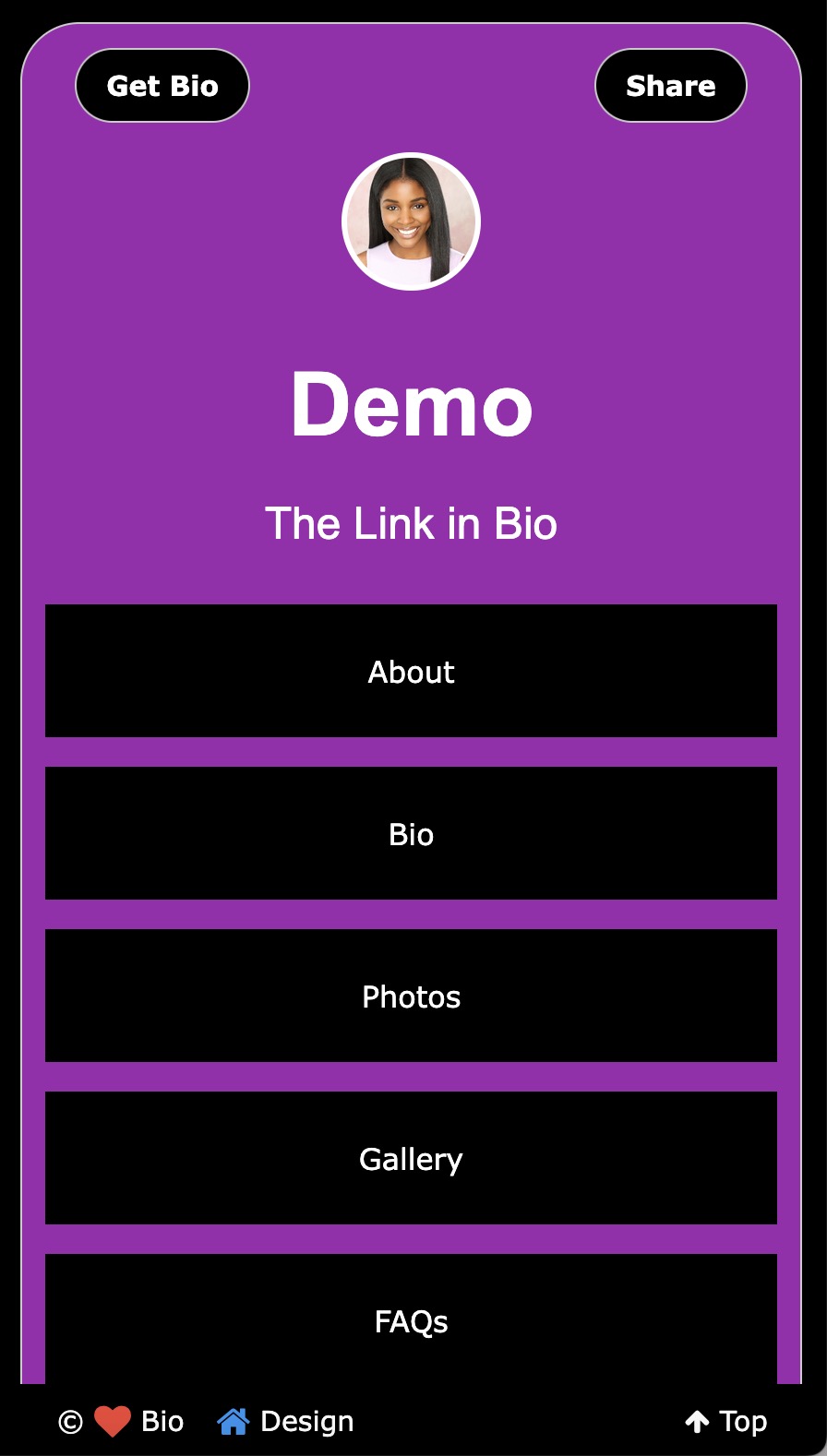Click Bio text in the footer
The image size is (827, 1456).
tap(162, 1421)
